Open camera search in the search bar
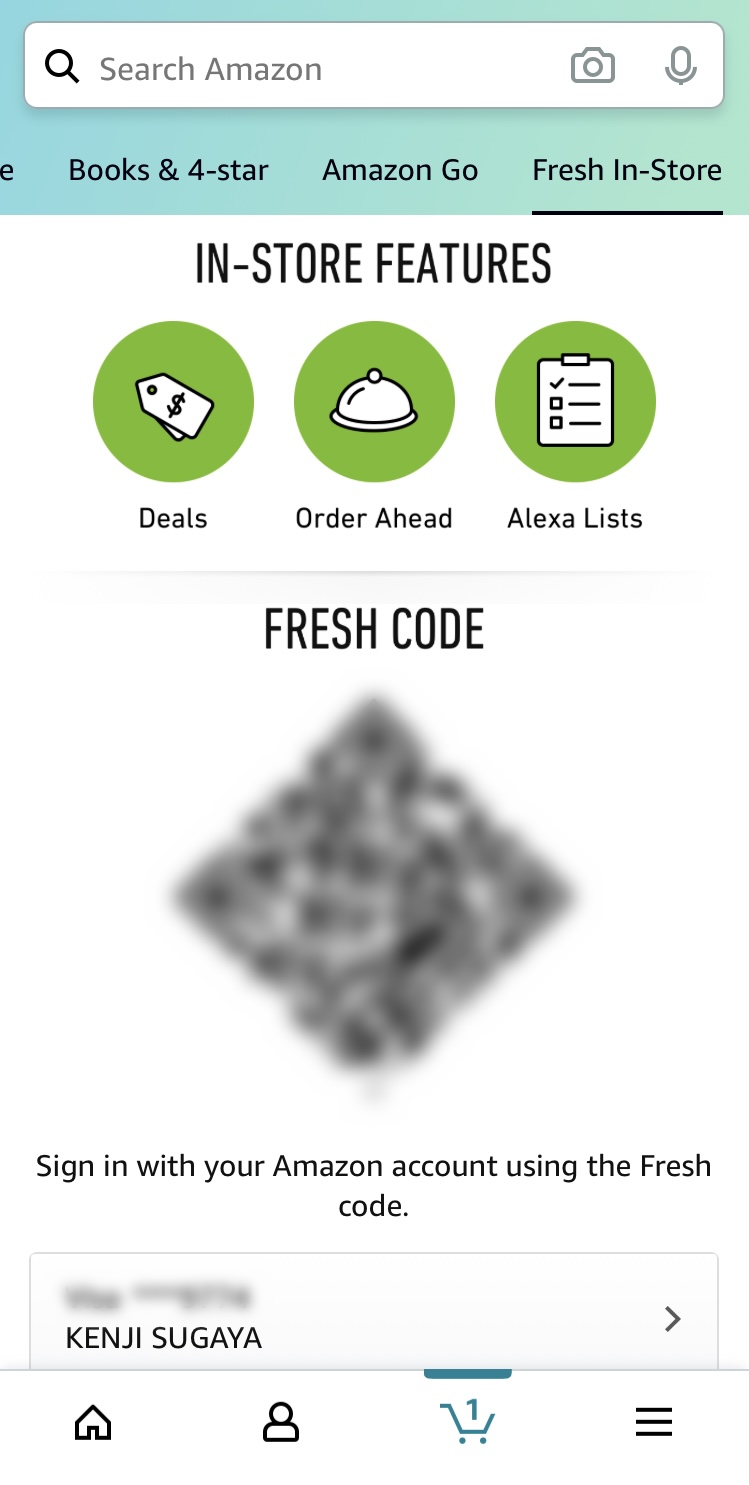The image size is (749, 1485). [592, 67]
